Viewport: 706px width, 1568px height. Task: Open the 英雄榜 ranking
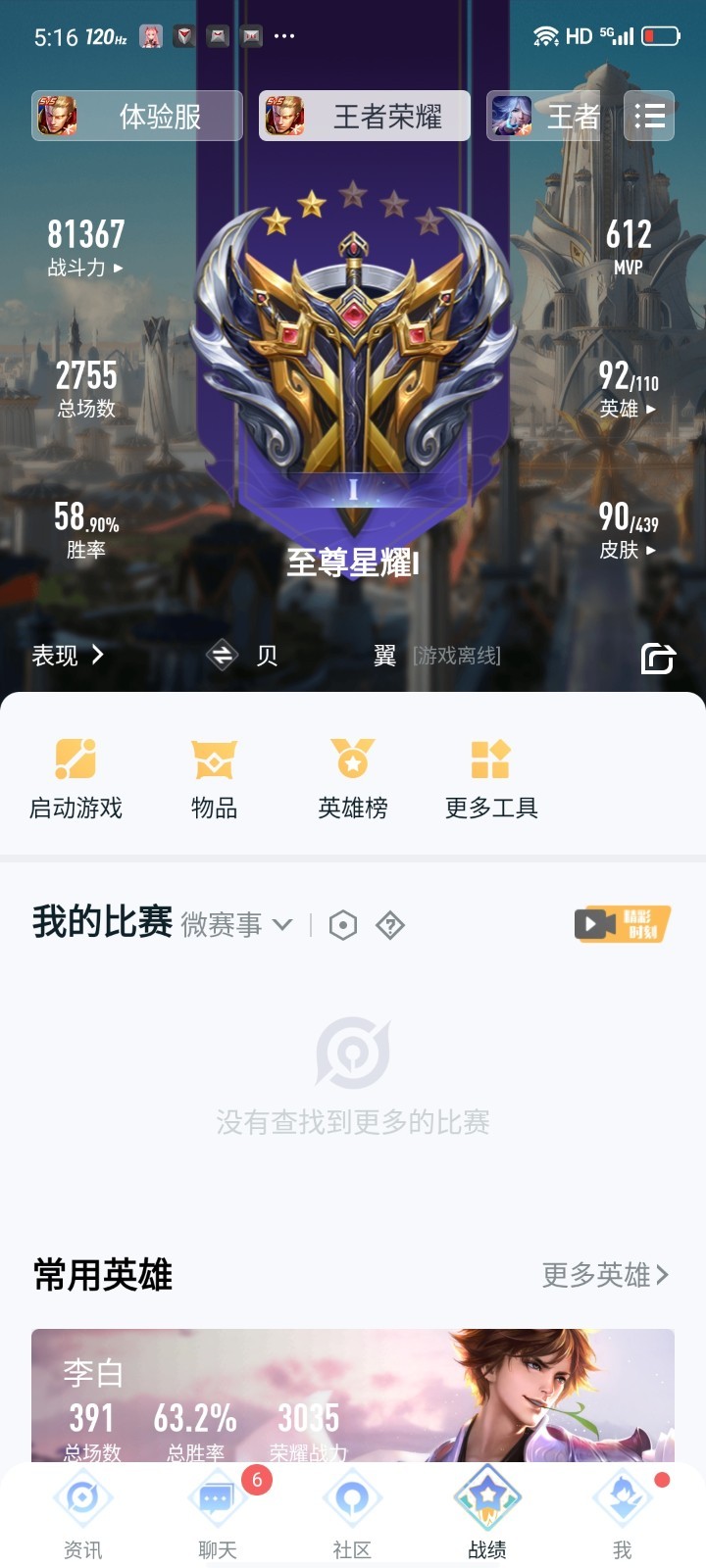point(352,779)
